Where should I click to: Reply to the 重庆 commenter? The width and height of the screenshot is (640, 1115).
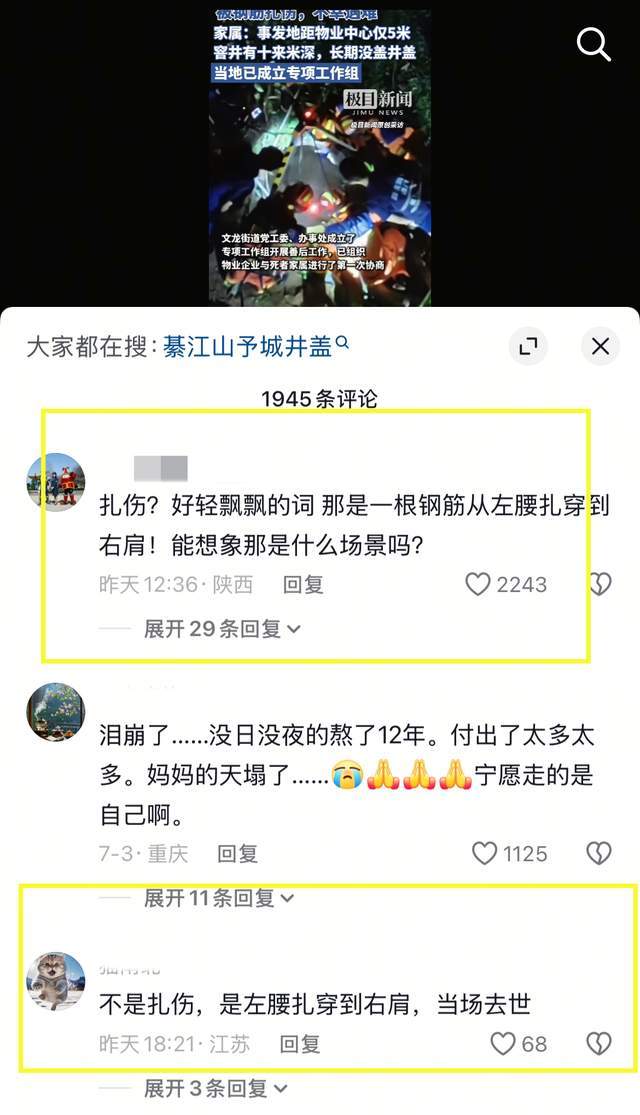(x=238, y=853)
